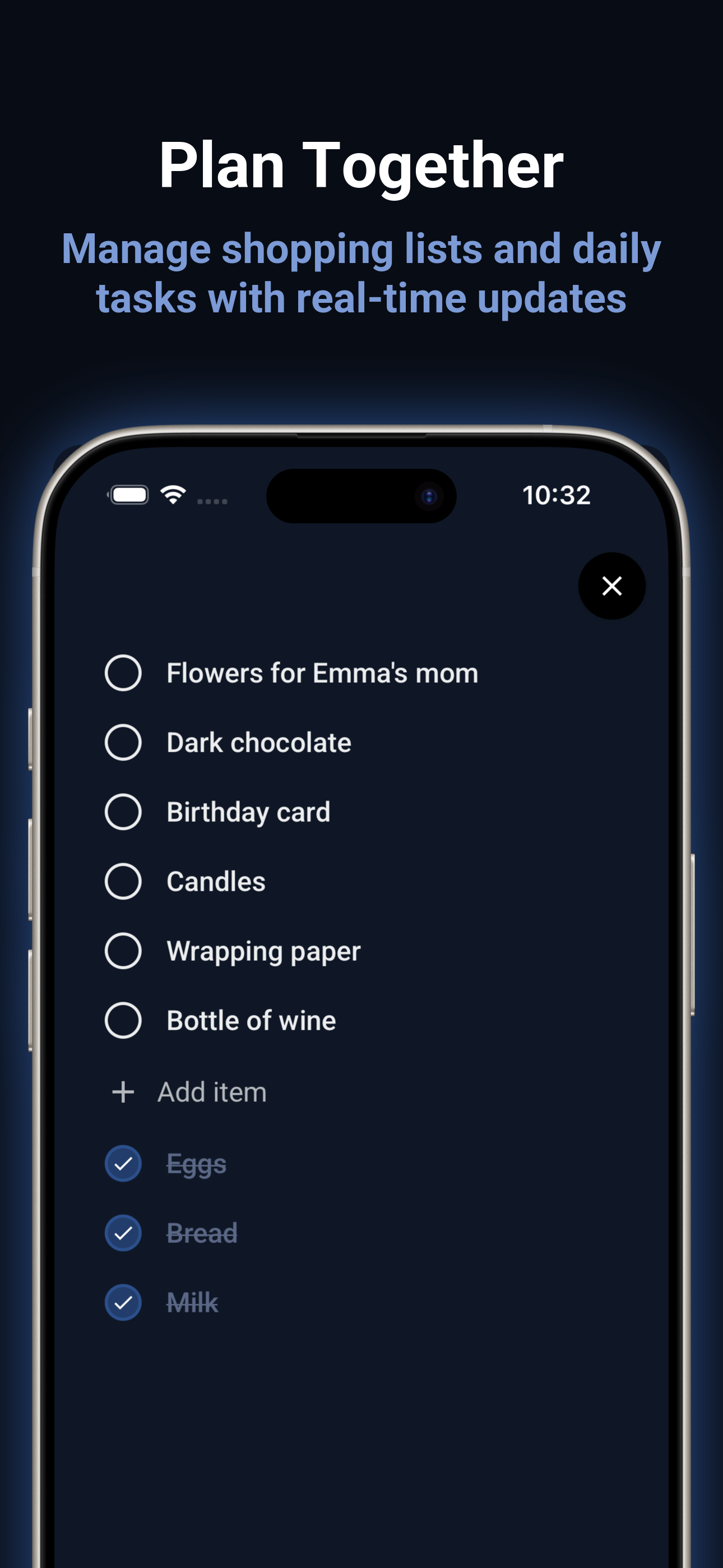Check the Birthday card circle
The height and width of the screenshot is (1568, 723).
coord(123,811)
